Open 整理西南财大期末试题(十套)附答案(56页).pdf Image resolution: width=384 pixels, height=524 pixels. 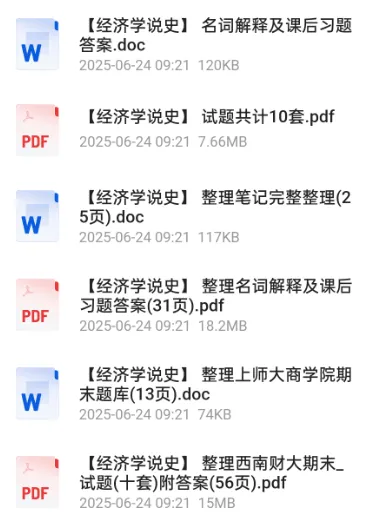[x=192, y=482]
